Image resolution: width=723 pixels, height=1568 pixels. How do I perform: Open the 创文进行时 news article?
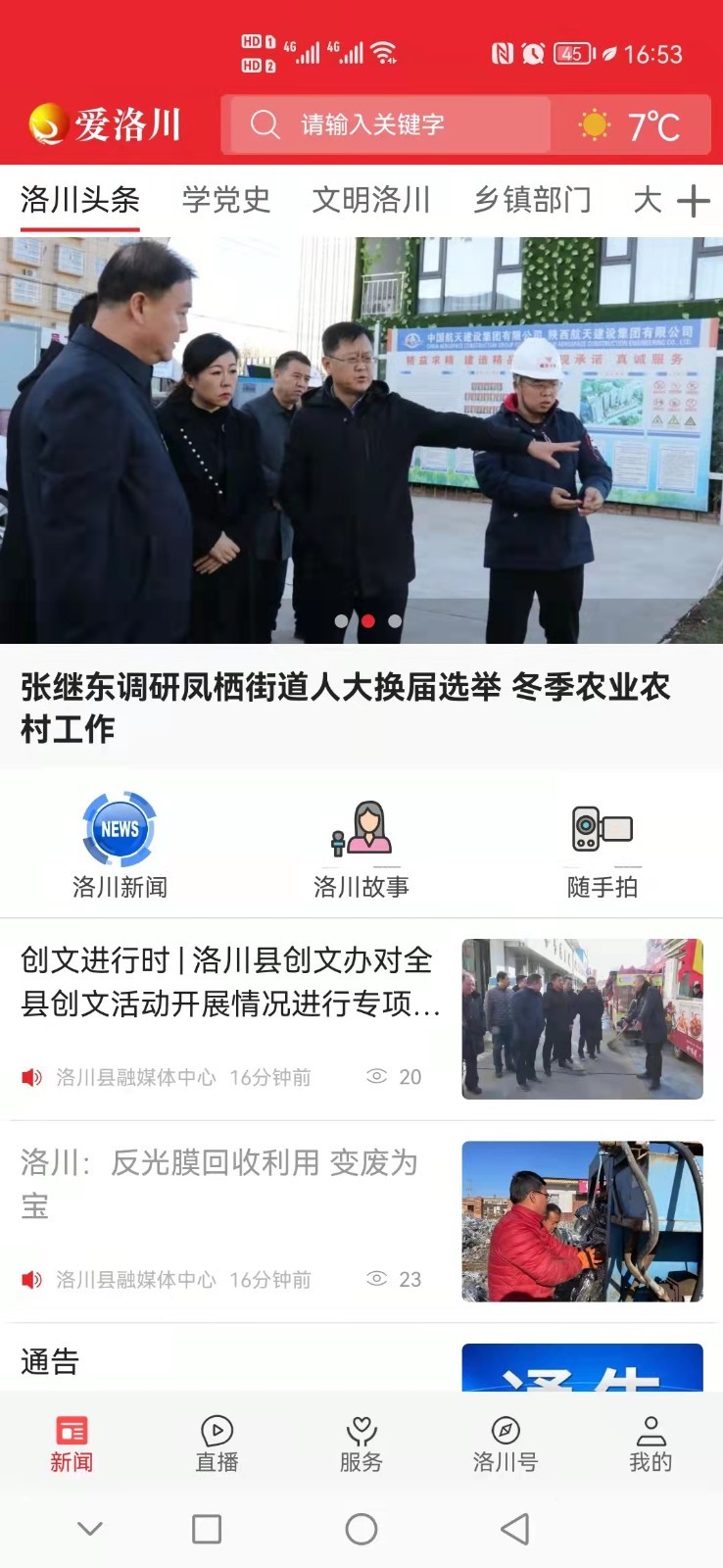(230, 982)
